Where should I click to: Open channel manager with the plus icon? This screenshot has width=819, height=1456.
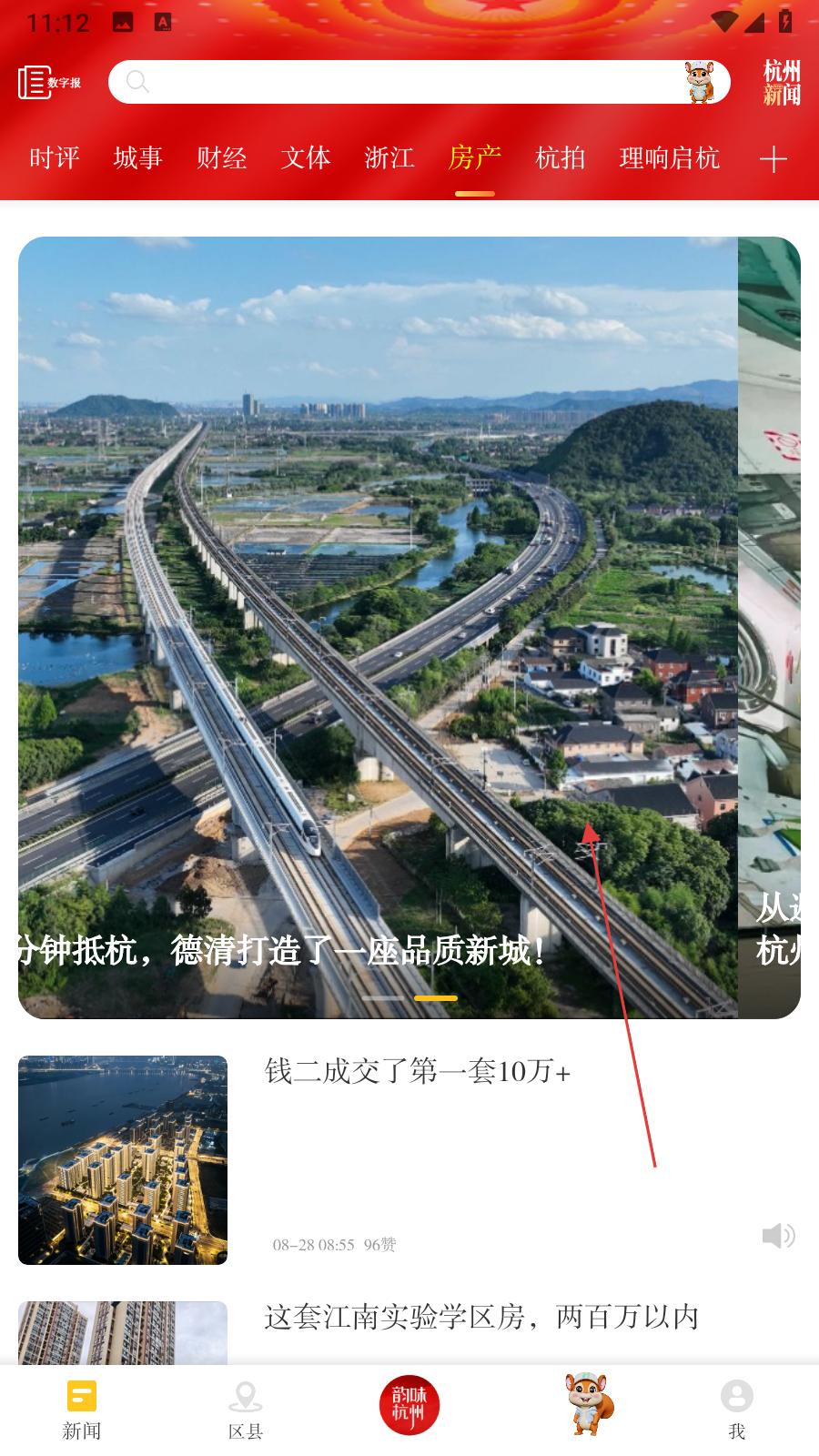point(773,159)
